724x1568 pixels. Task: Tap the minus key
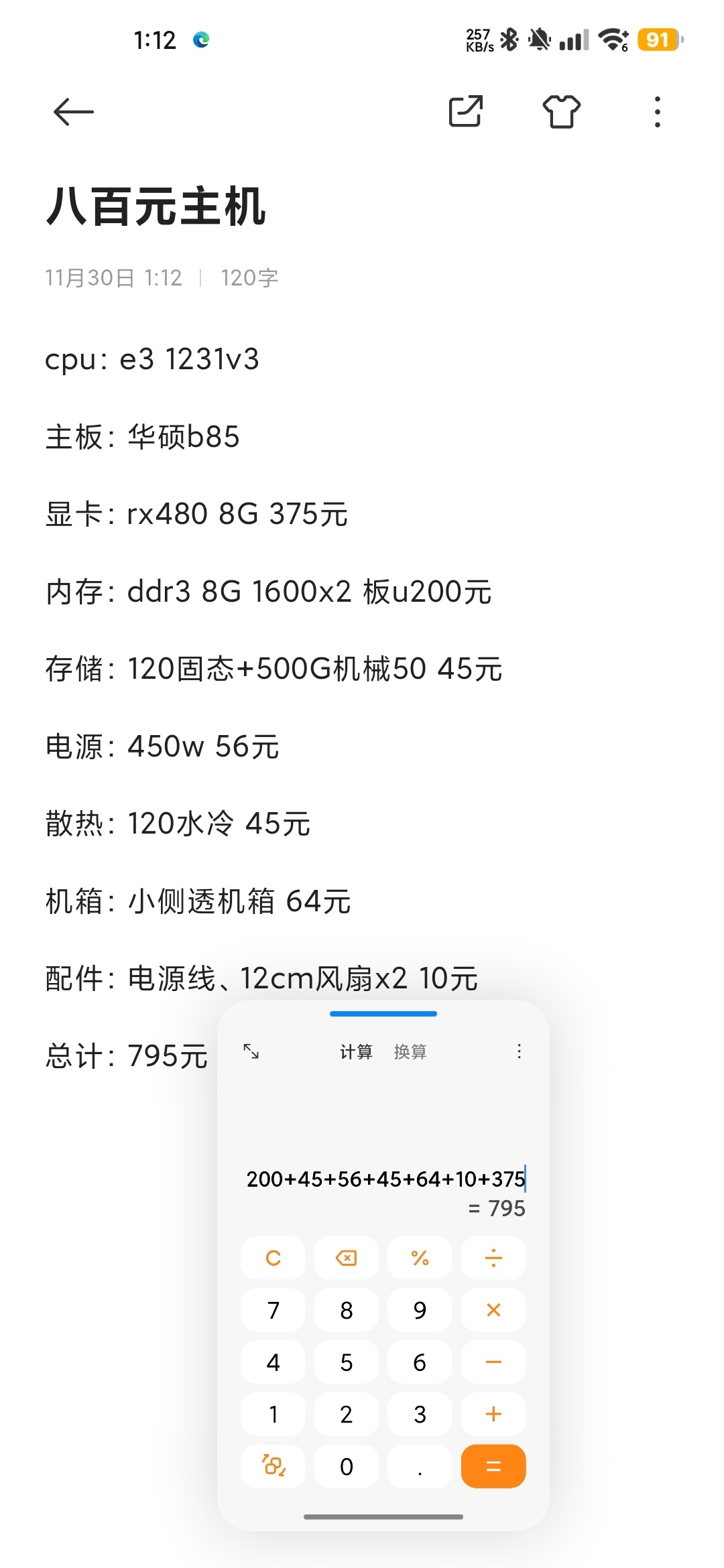pos(493,1362)
